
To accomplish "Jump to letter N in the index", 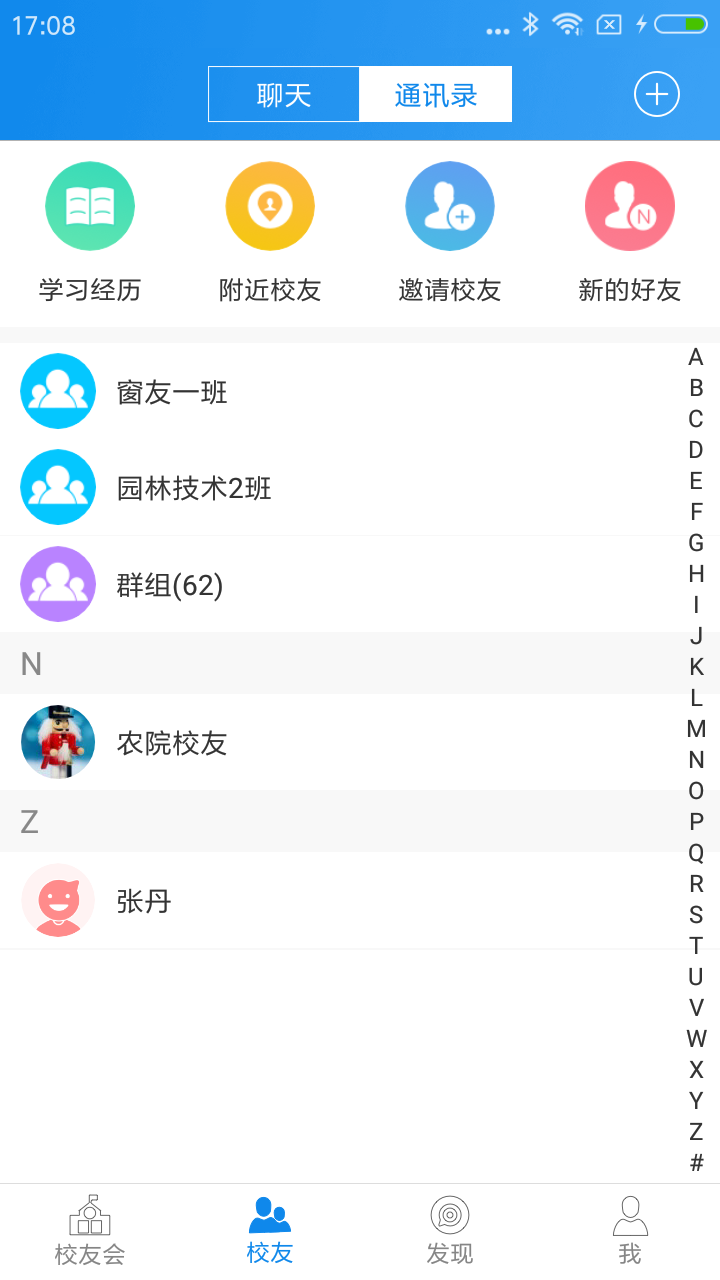I will (x=696, y=760).
